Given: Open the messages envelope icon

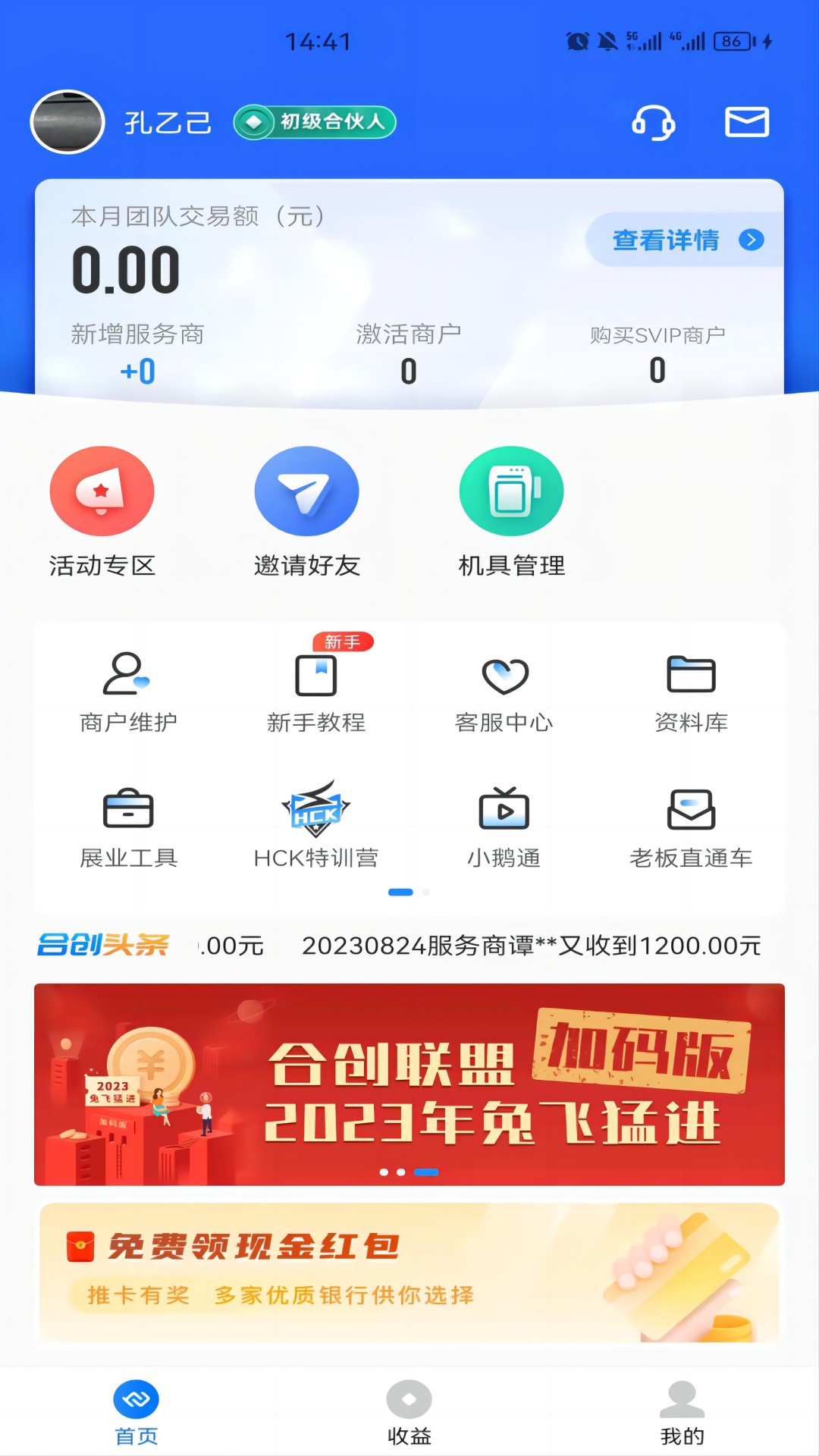Looking at the screenshot, I should [747, 122].
